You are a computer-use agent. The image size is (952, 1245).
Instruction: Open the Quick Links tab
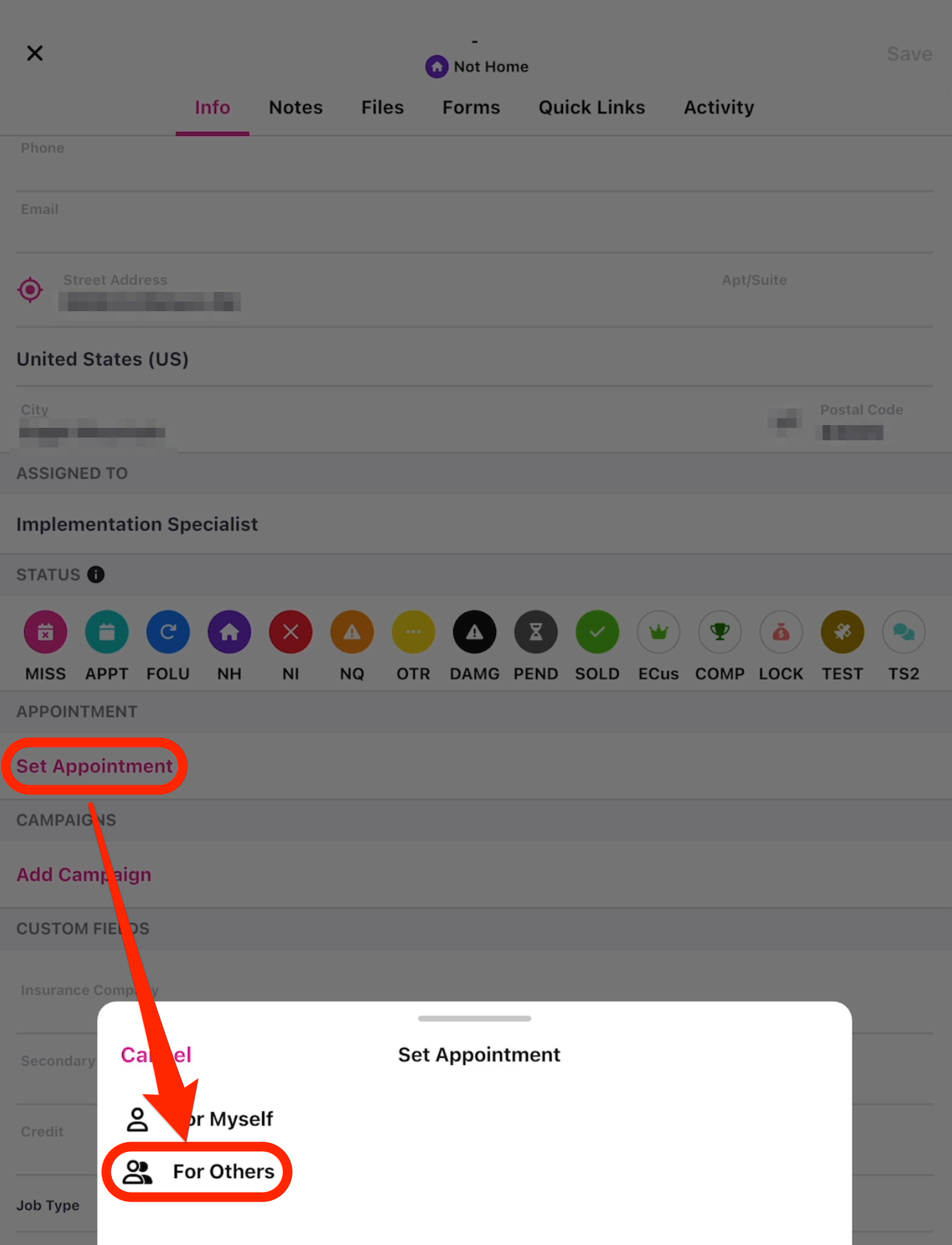click(x=591, y=108)
